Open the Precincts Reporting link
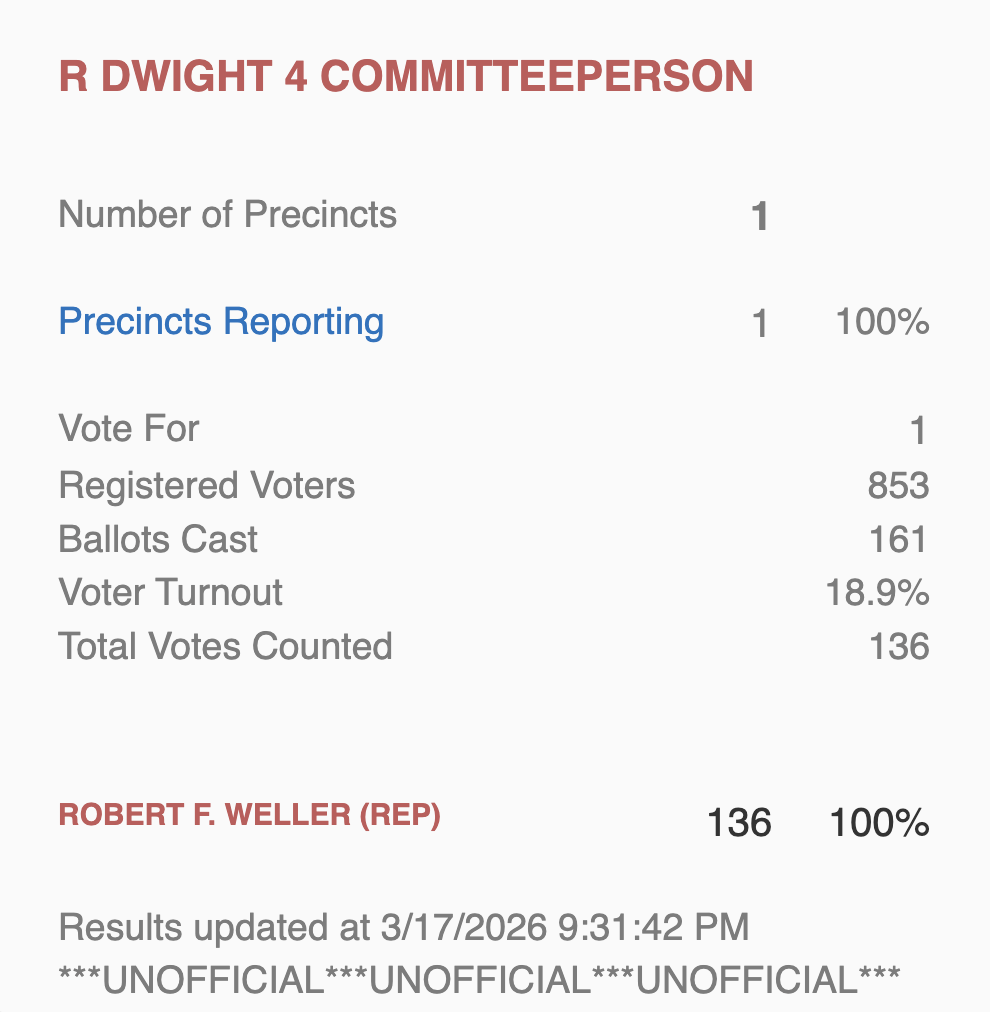Viewport: 990px width, 1012px height. 221,322
